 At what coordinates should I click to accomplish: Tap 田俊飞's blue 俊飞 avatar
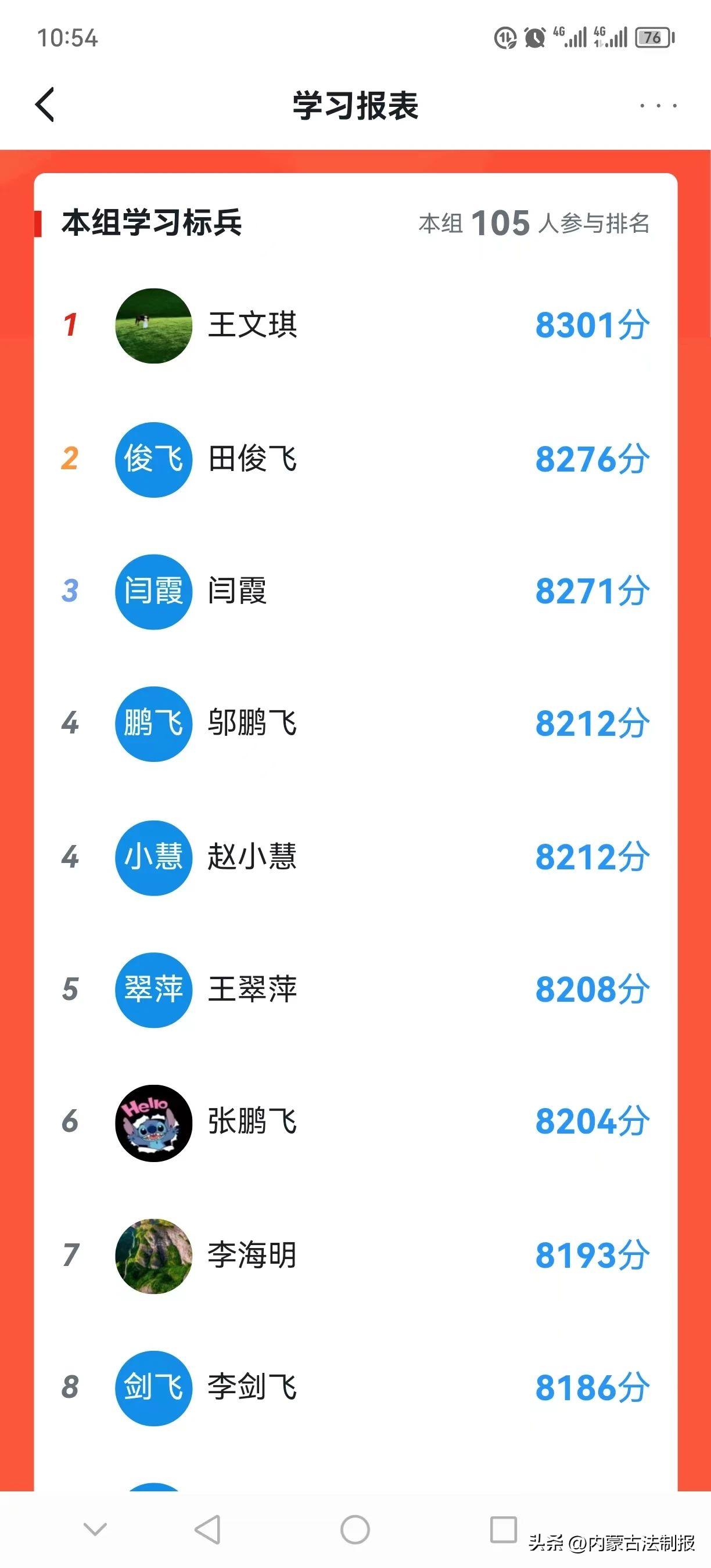point(153,461)
